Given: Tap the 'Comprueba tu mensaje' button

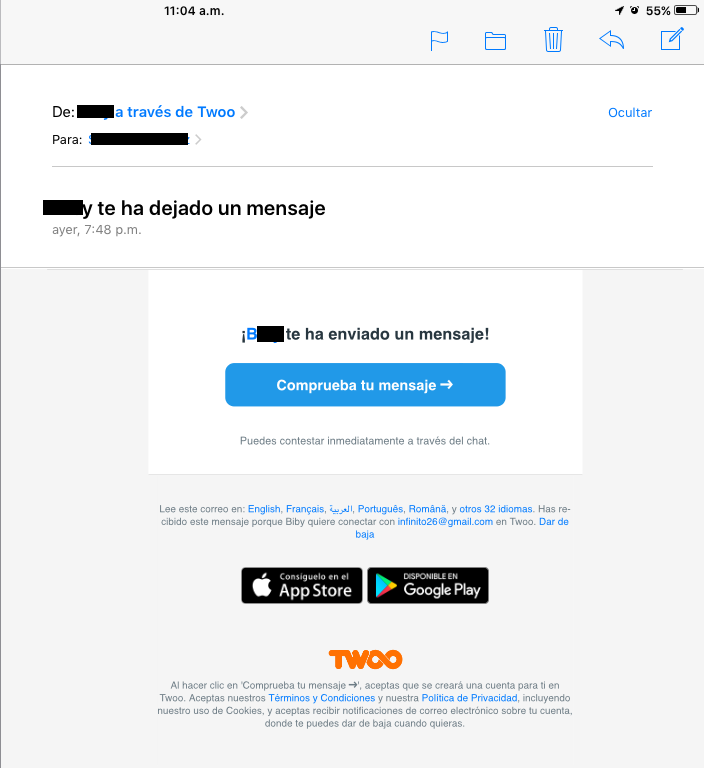Looking at the screenshot, I should click(x=365, y=385).
